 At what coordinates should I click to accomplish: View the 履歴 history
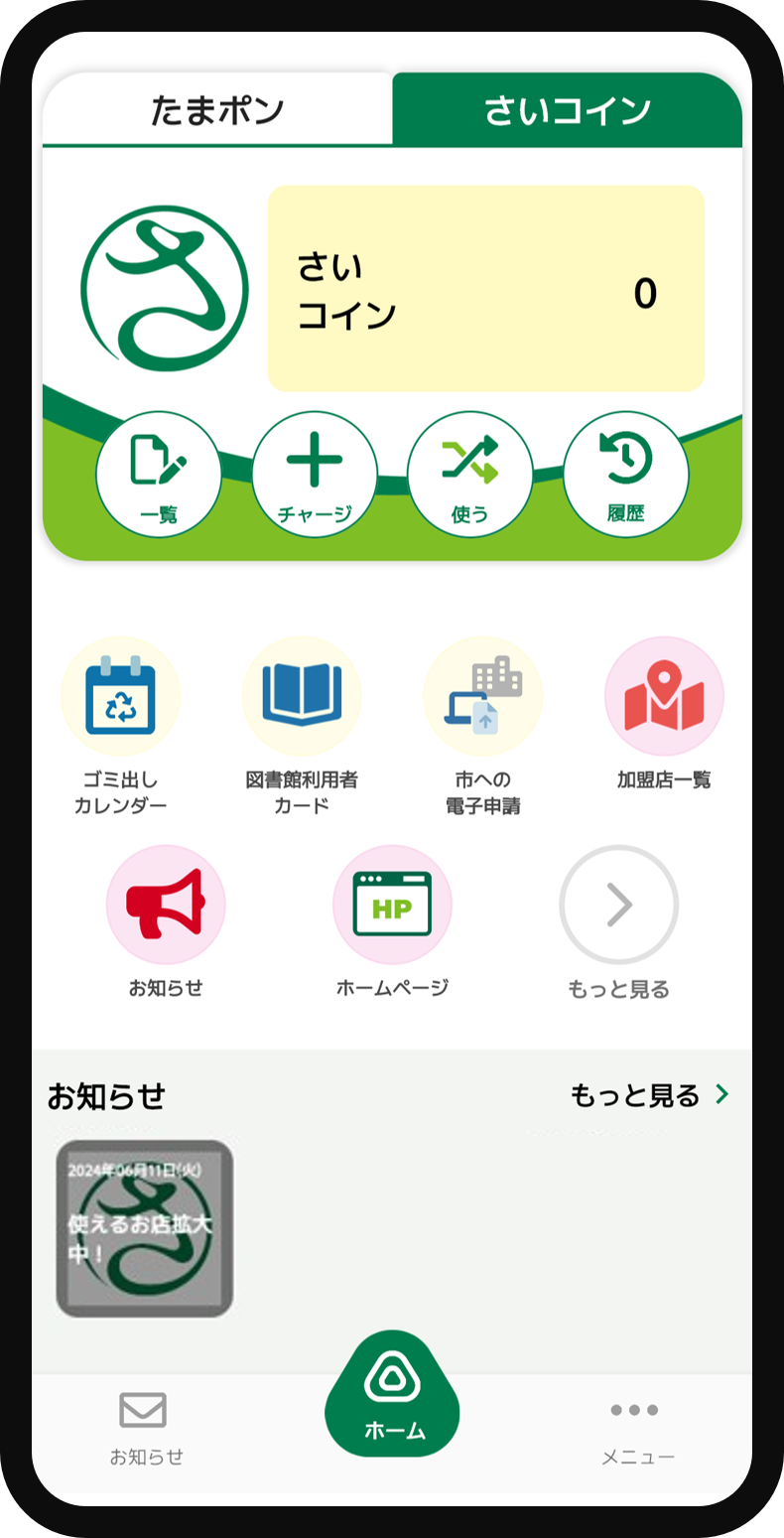(x=625, y=474)
